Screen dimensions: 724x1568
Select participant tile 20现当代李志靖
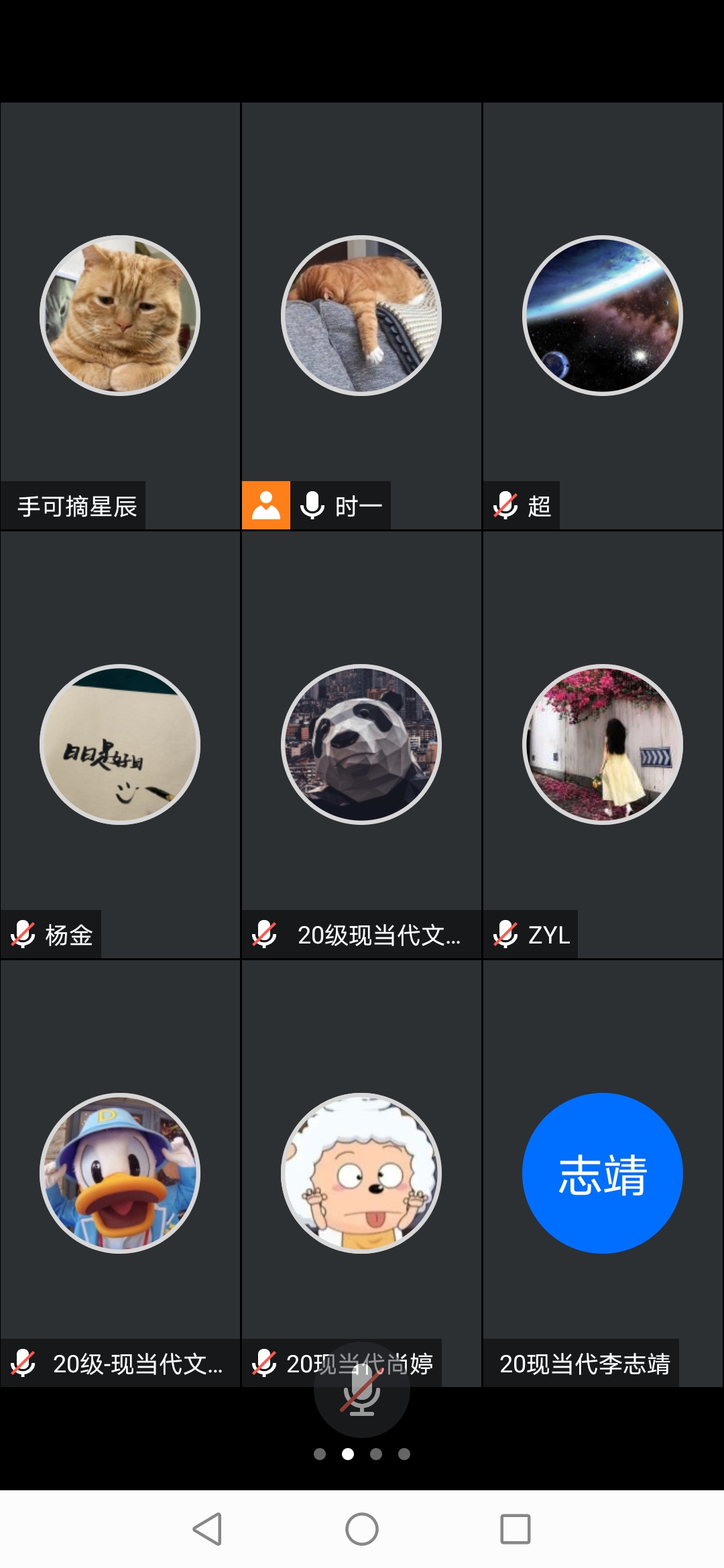[603, 1173]
